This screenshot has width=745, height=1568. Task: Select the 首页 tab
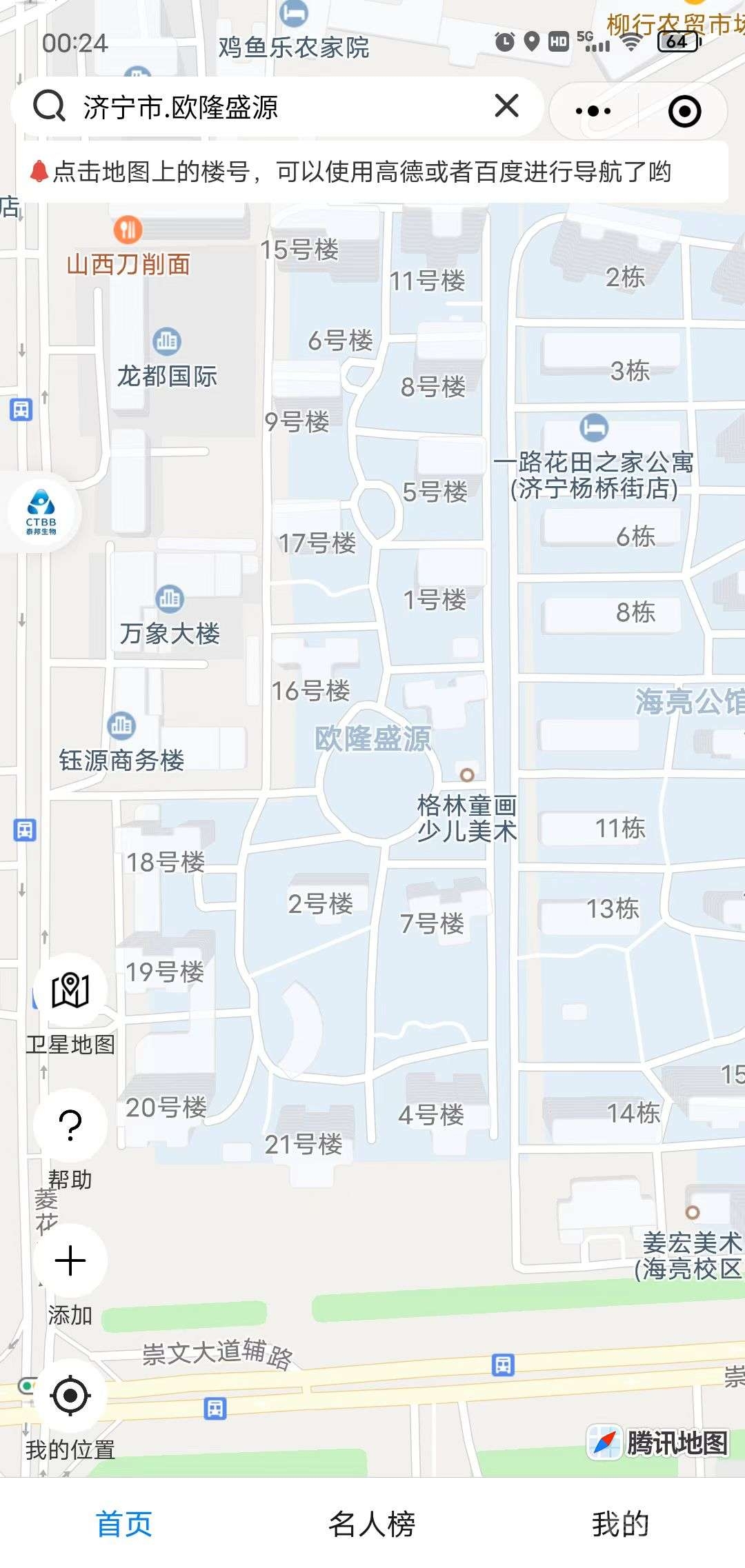click(124, 1524)
